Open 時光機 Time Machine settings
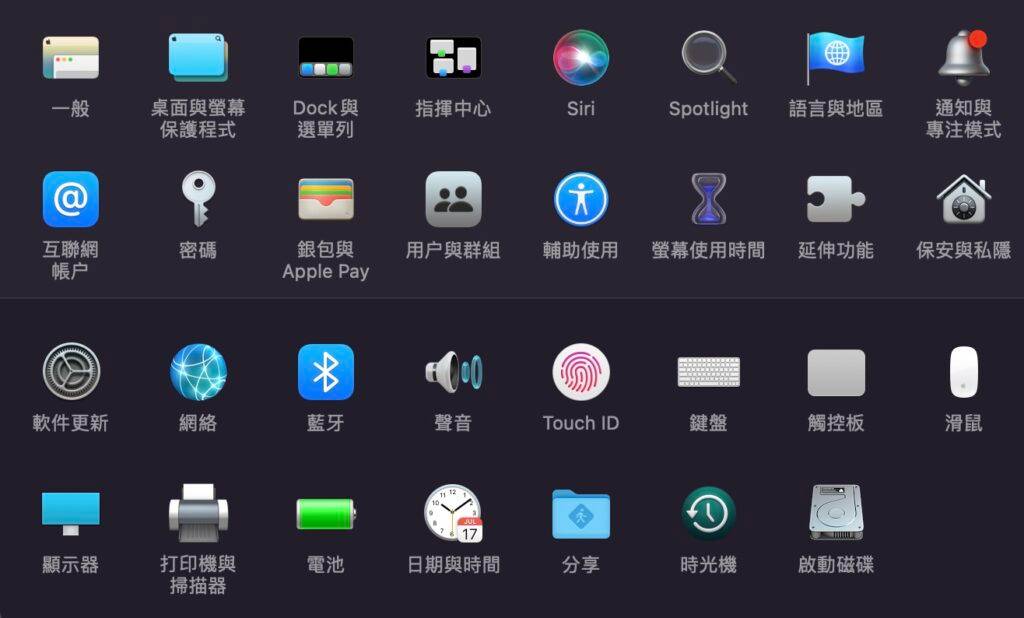Image resolution: width=1024 pixels, height=618 pixels. tap(708, 514)
